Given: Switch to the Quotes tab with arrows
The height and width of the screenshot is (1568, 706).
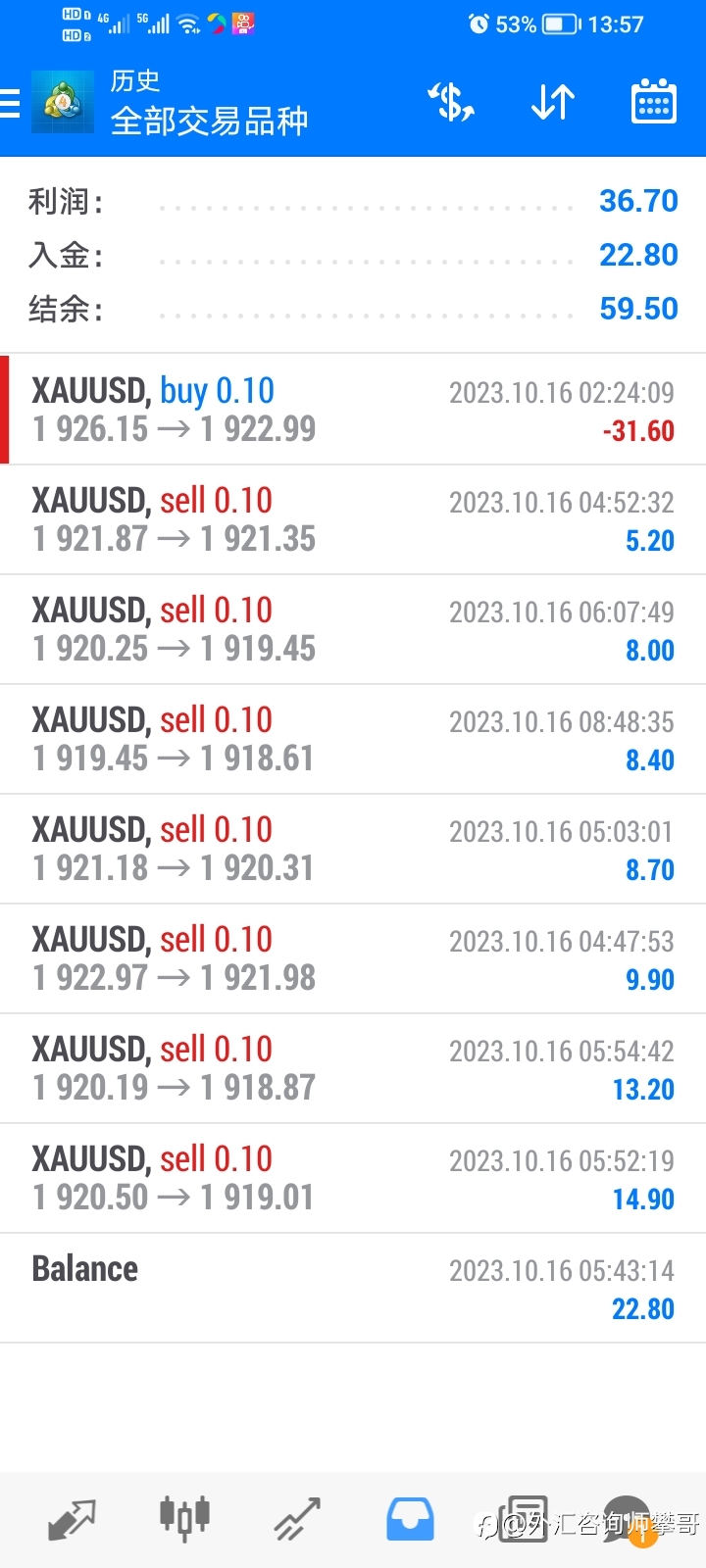Looking at the screenshot, I should click(72, 1520).
